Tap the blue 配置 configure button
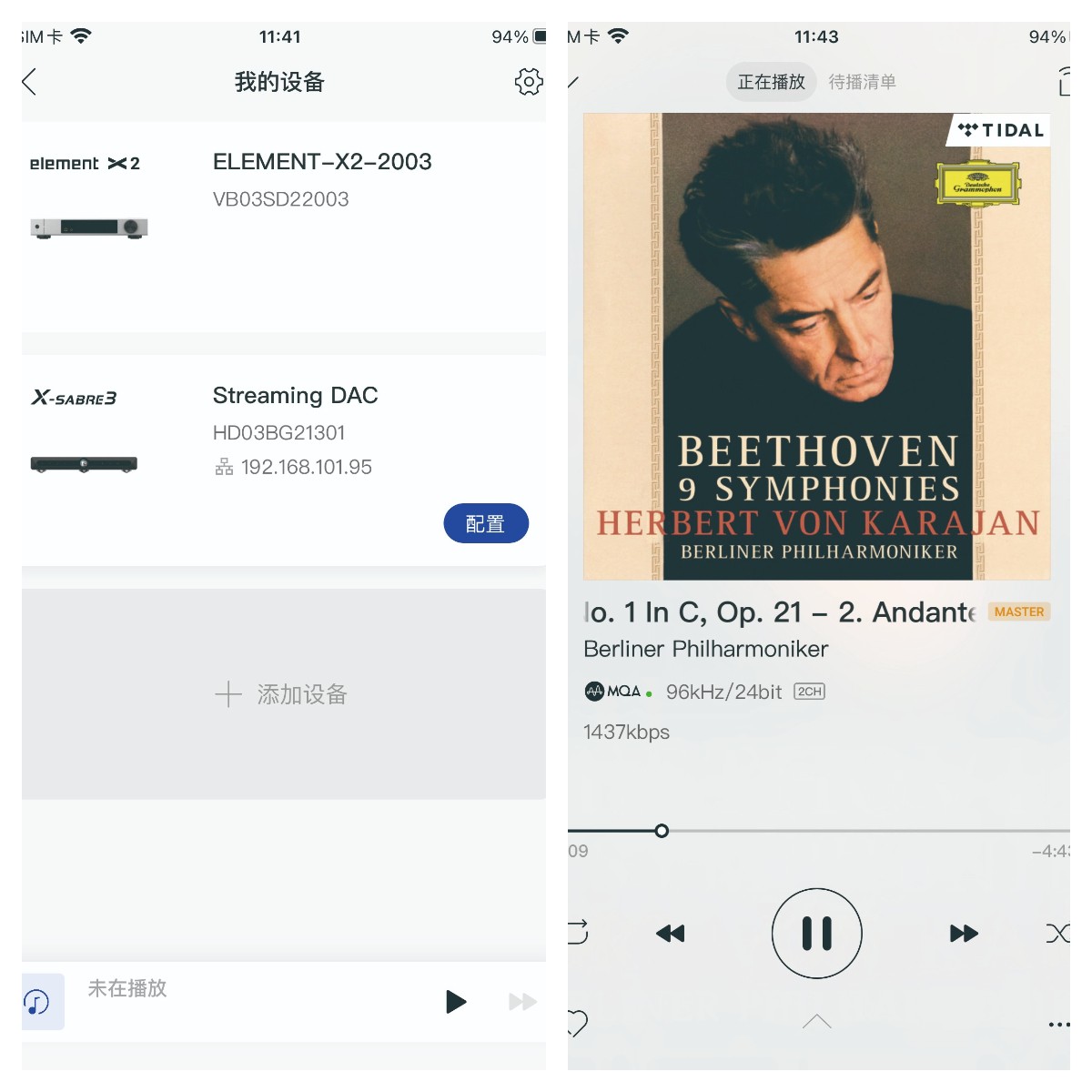Viewport: 1092px width, 1092px height. point(486,523)
